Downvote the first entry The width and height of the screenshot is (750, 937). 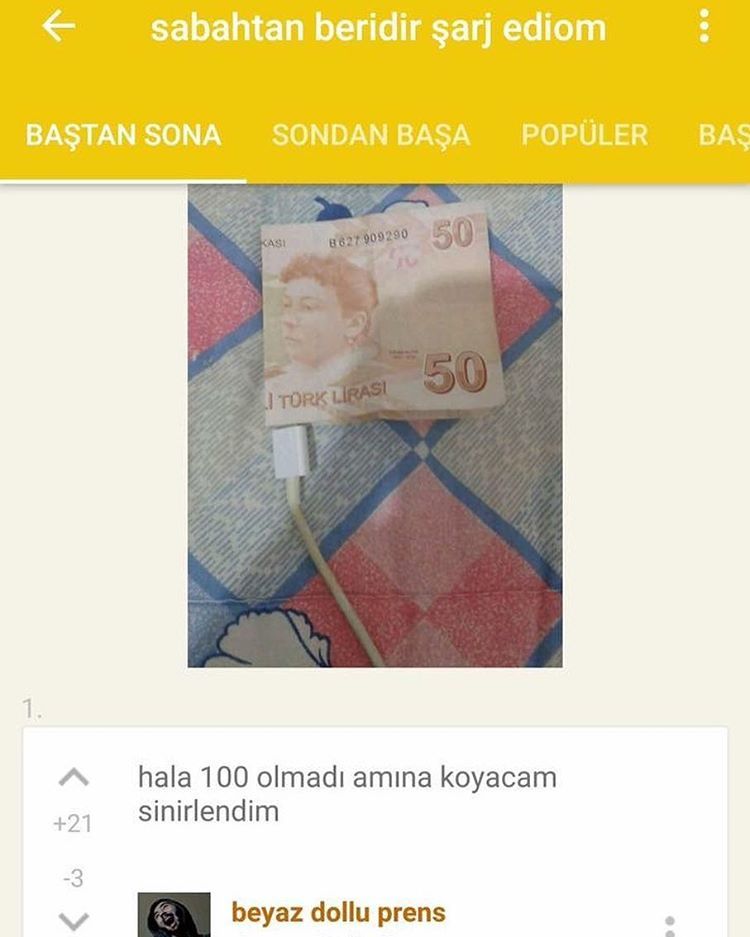[x=74, y=920]
